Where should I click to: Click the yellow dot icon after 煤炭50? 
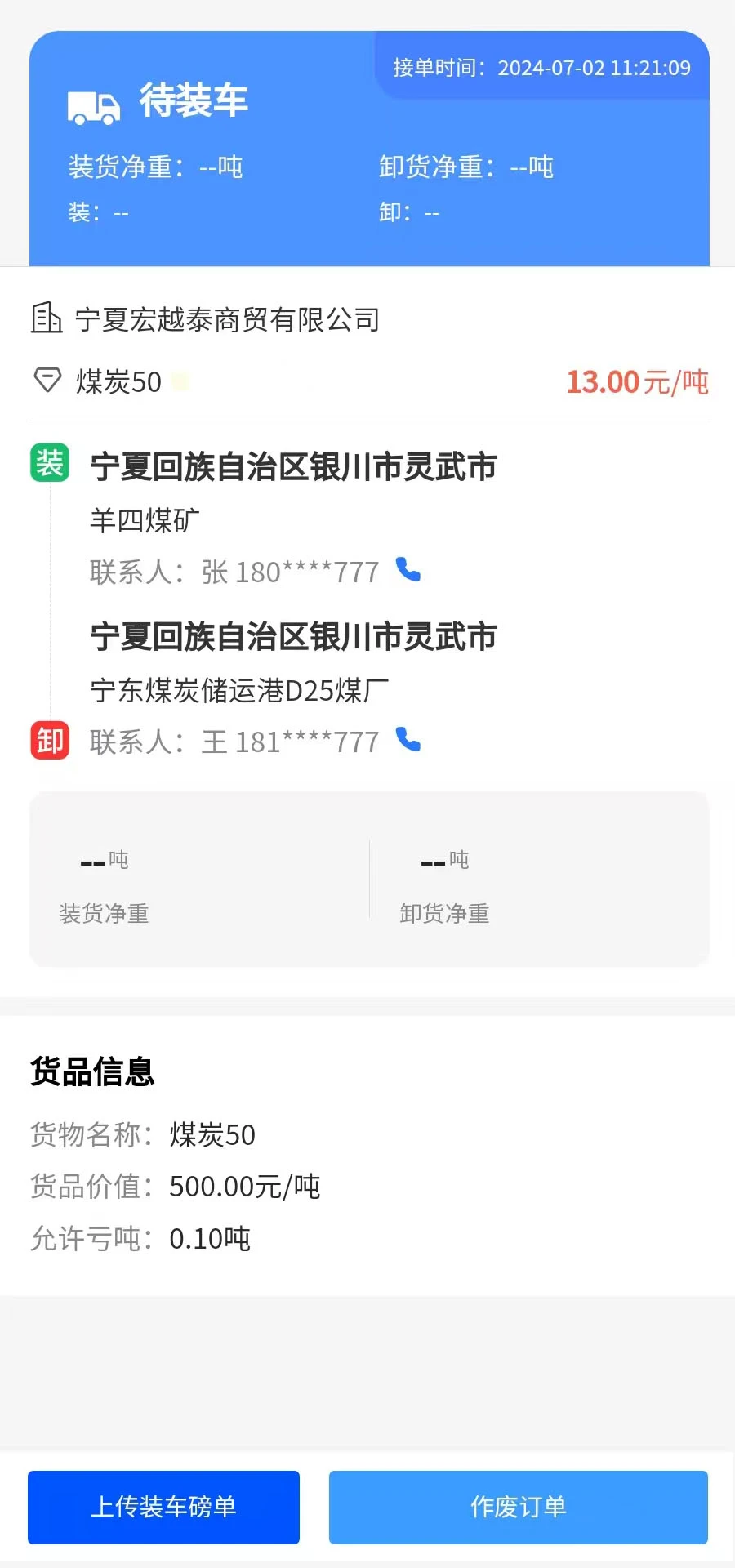click(181, 382)
